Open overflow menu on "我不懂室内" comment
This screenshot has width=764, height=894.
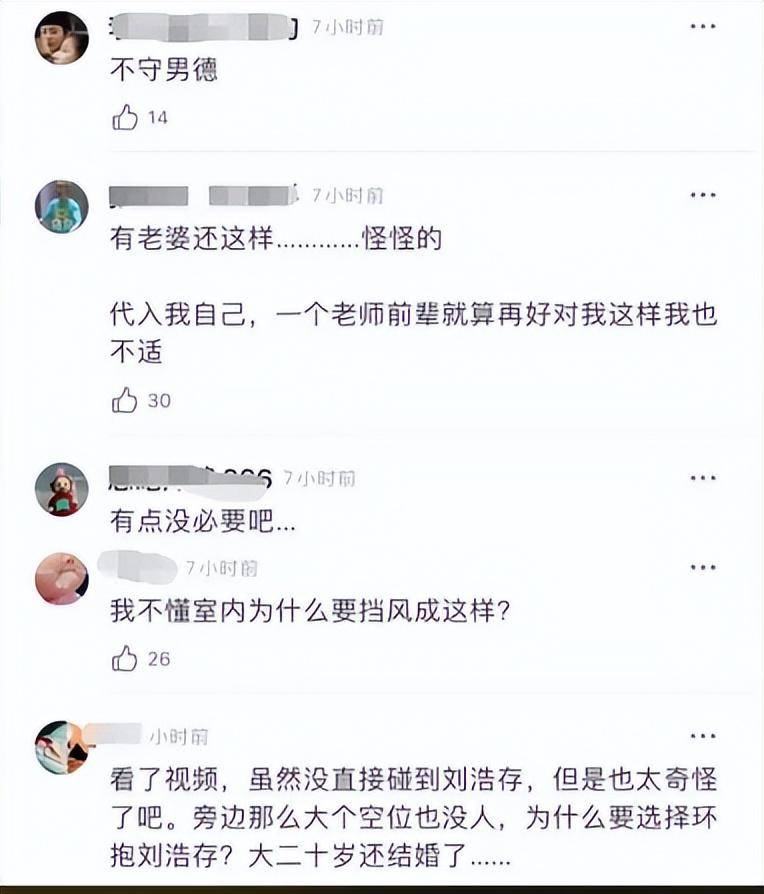[703, 568]
